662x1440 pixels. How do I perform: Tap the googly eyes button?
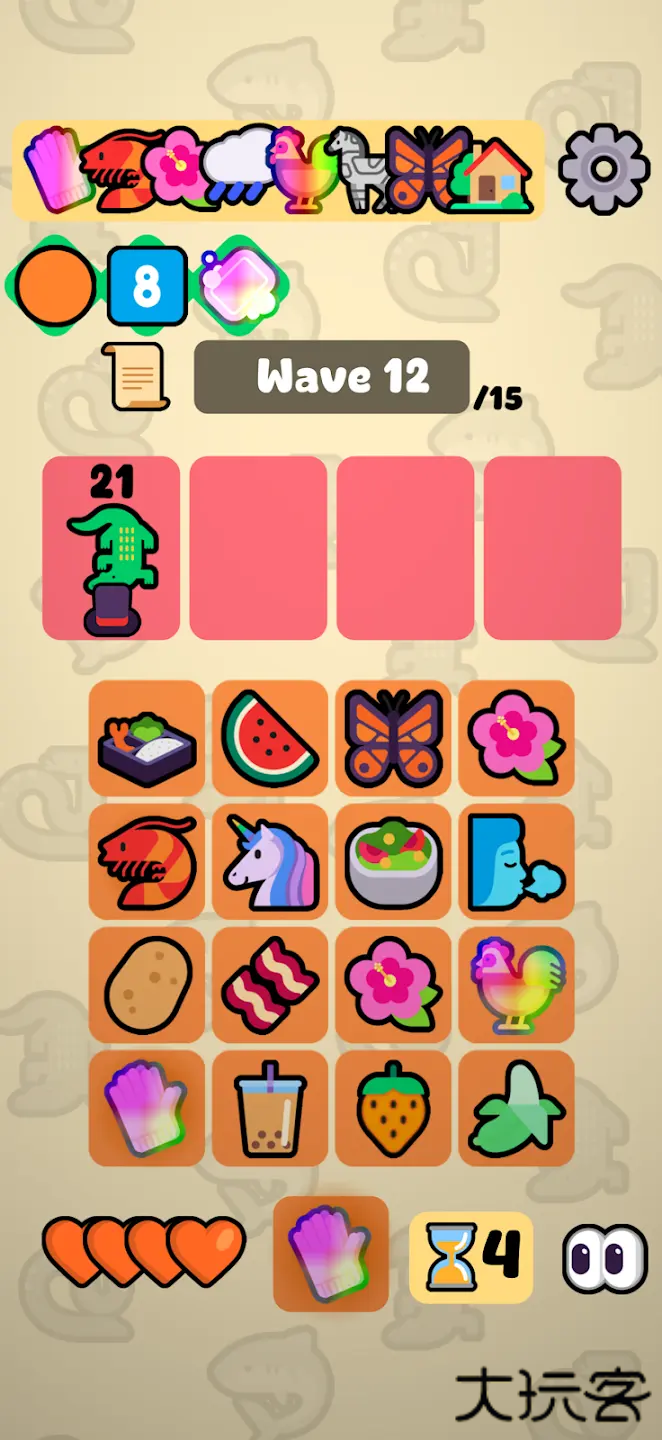(x=604, y=1258)
